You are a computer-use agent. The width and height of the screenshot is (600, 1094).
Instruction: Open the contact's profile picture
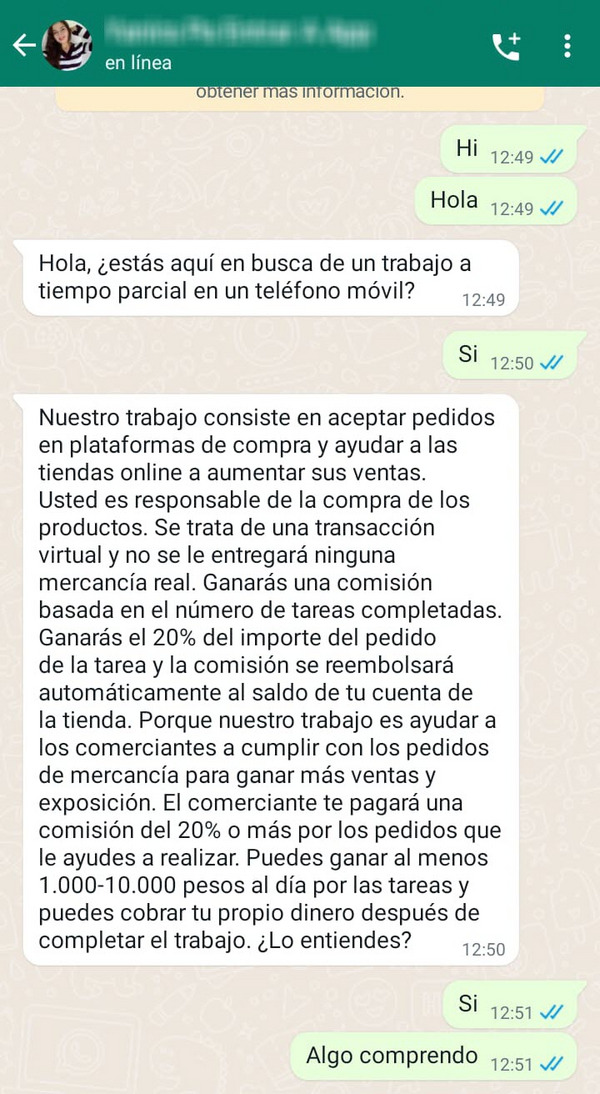click(67, 45)
